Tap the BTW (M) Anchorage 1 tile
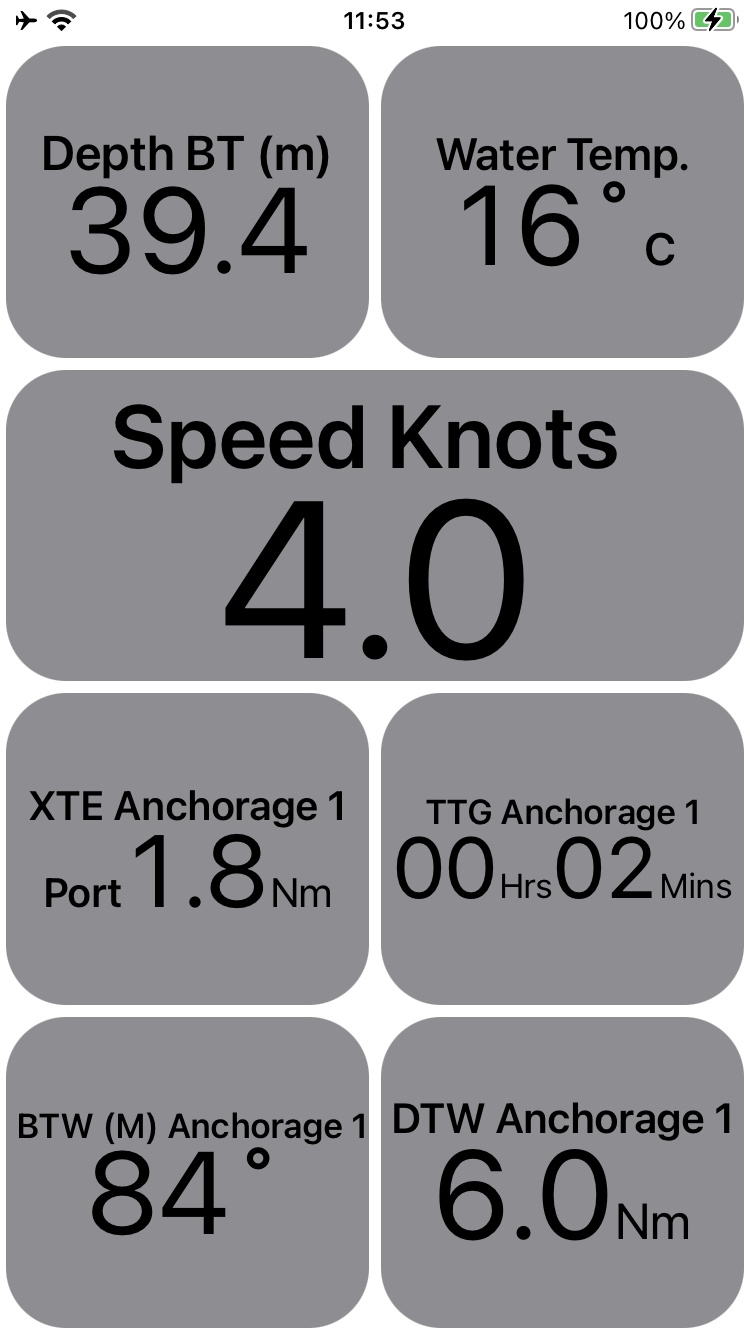The image size is (750, 1334). click(187, 1173)
